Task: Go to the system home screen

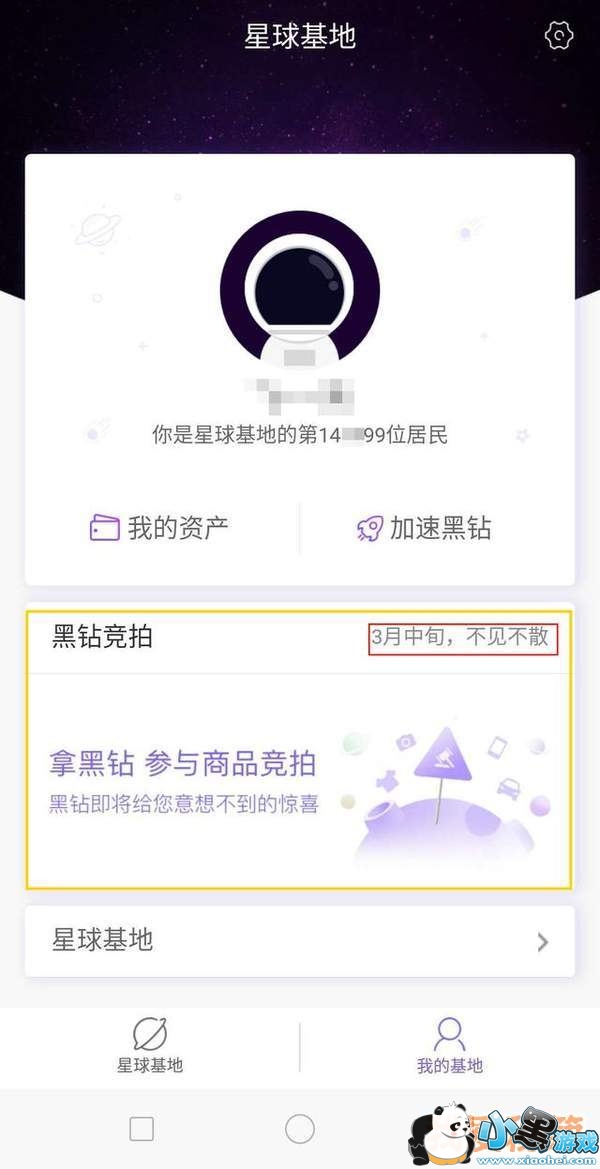Action: pyautogui.click(x=300, y=1129)
